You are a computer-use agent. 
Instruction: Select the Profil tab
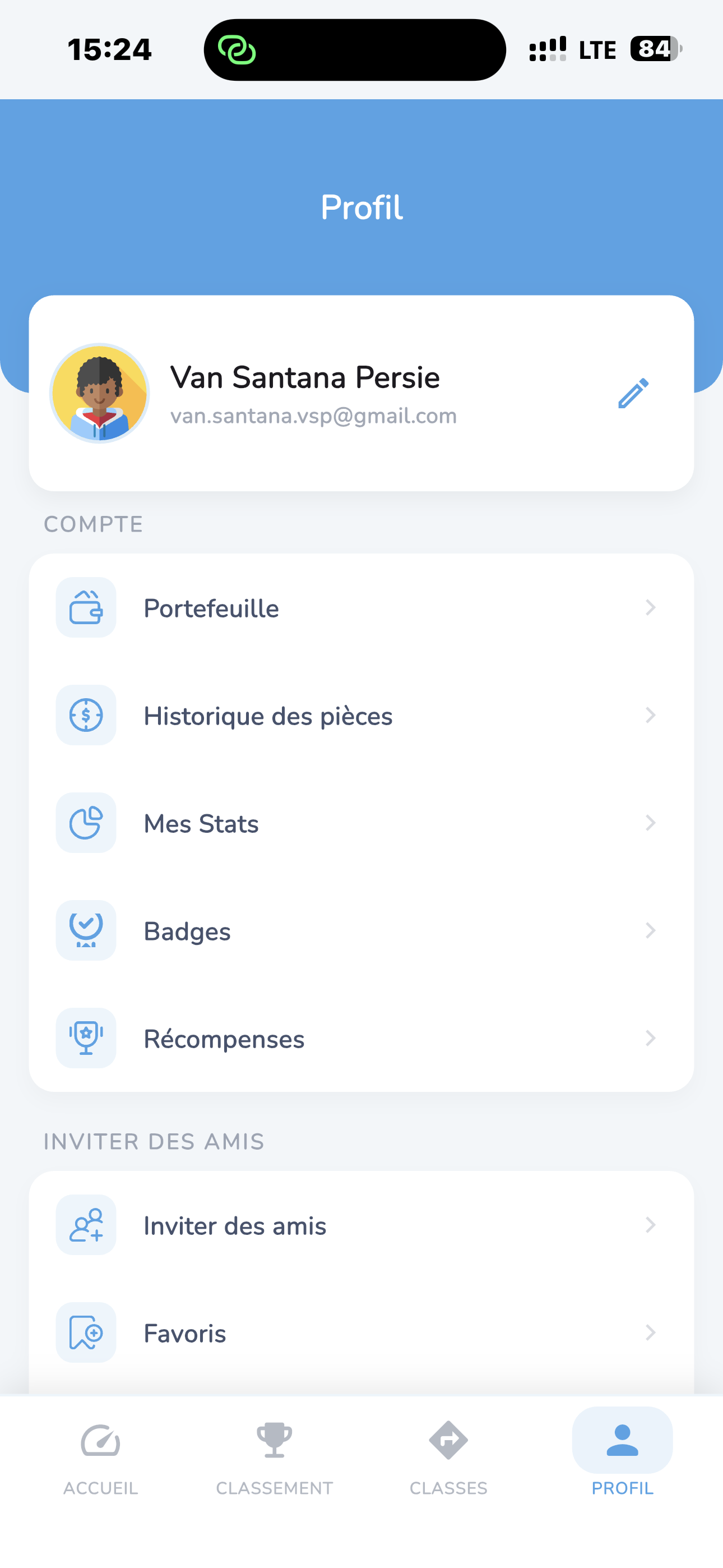[622, 1459]
